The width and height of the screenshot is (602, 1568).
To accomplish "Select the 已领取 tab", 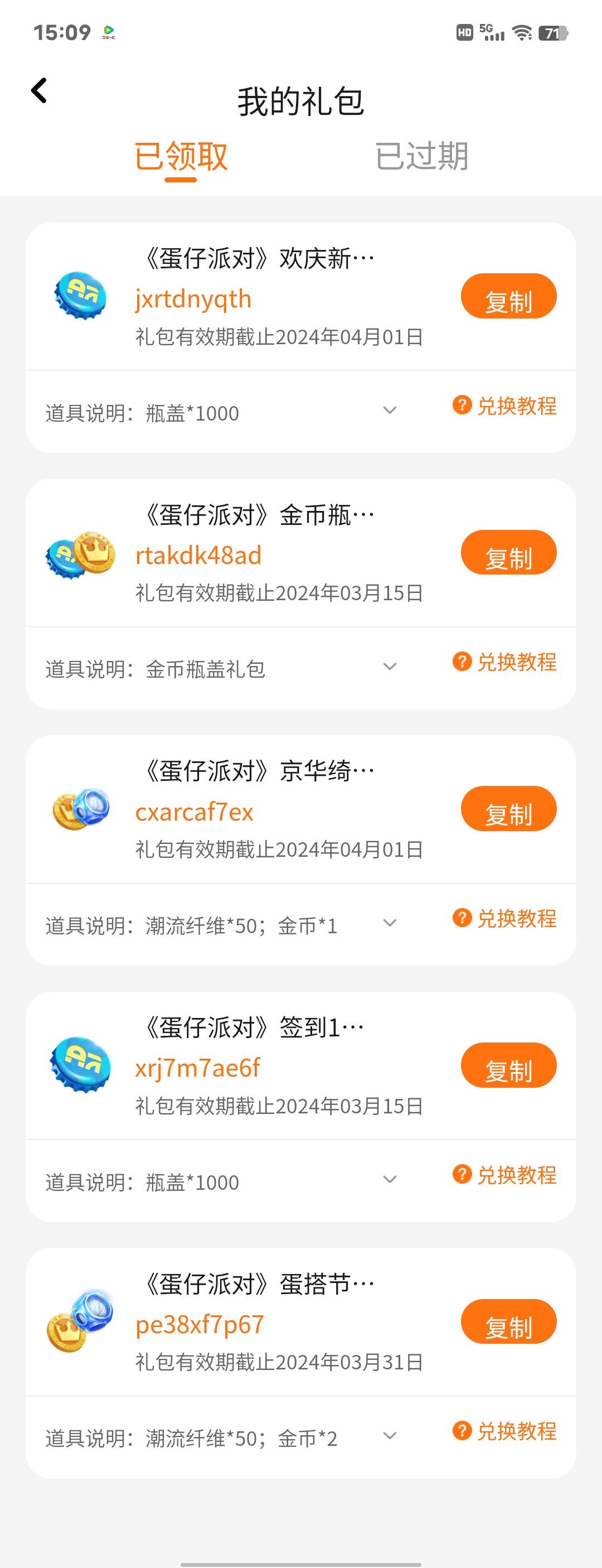I will [181, 156].
